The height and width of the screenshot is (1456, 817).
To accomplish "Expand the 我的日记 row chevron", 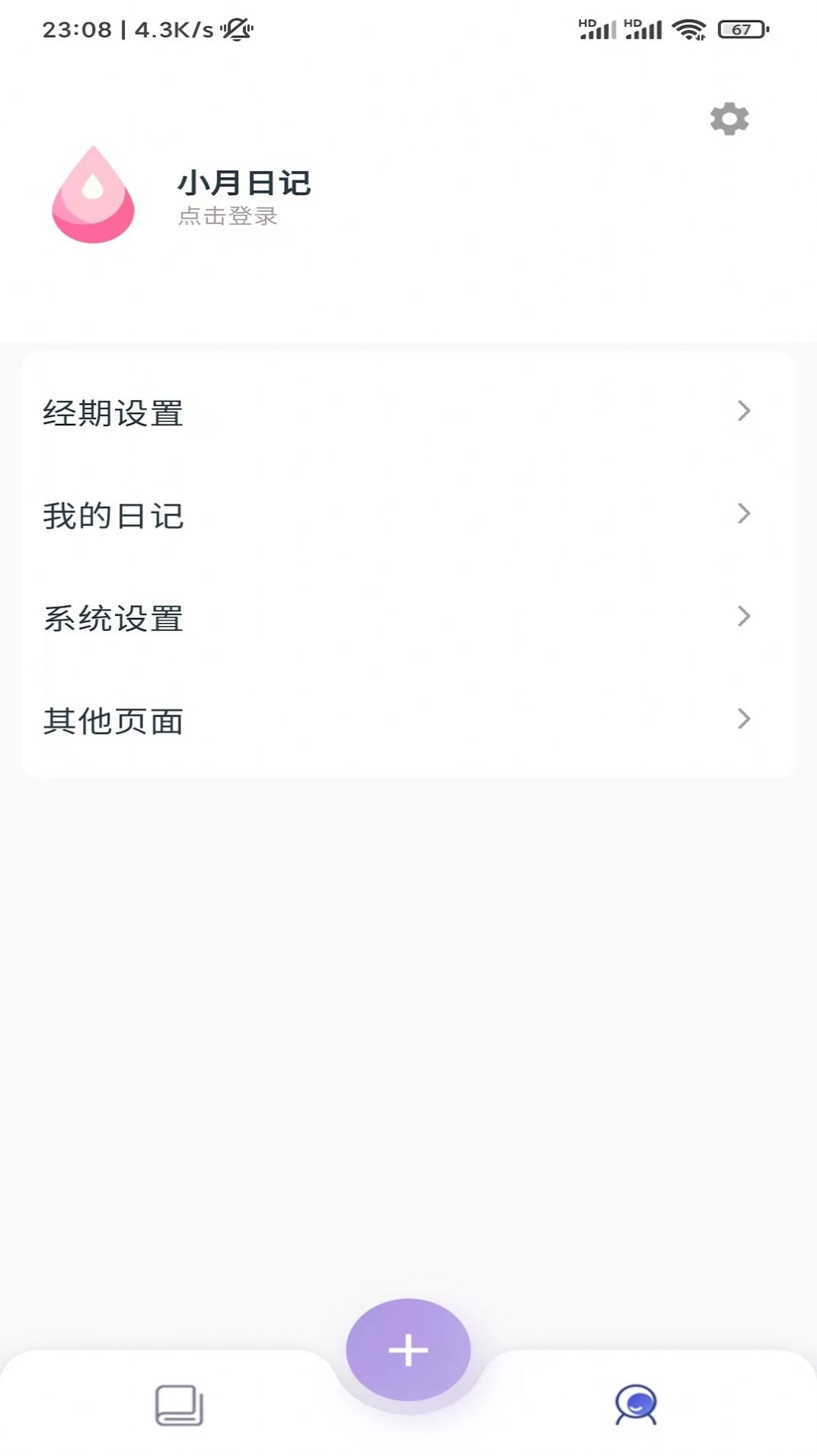I will (745, 514).
